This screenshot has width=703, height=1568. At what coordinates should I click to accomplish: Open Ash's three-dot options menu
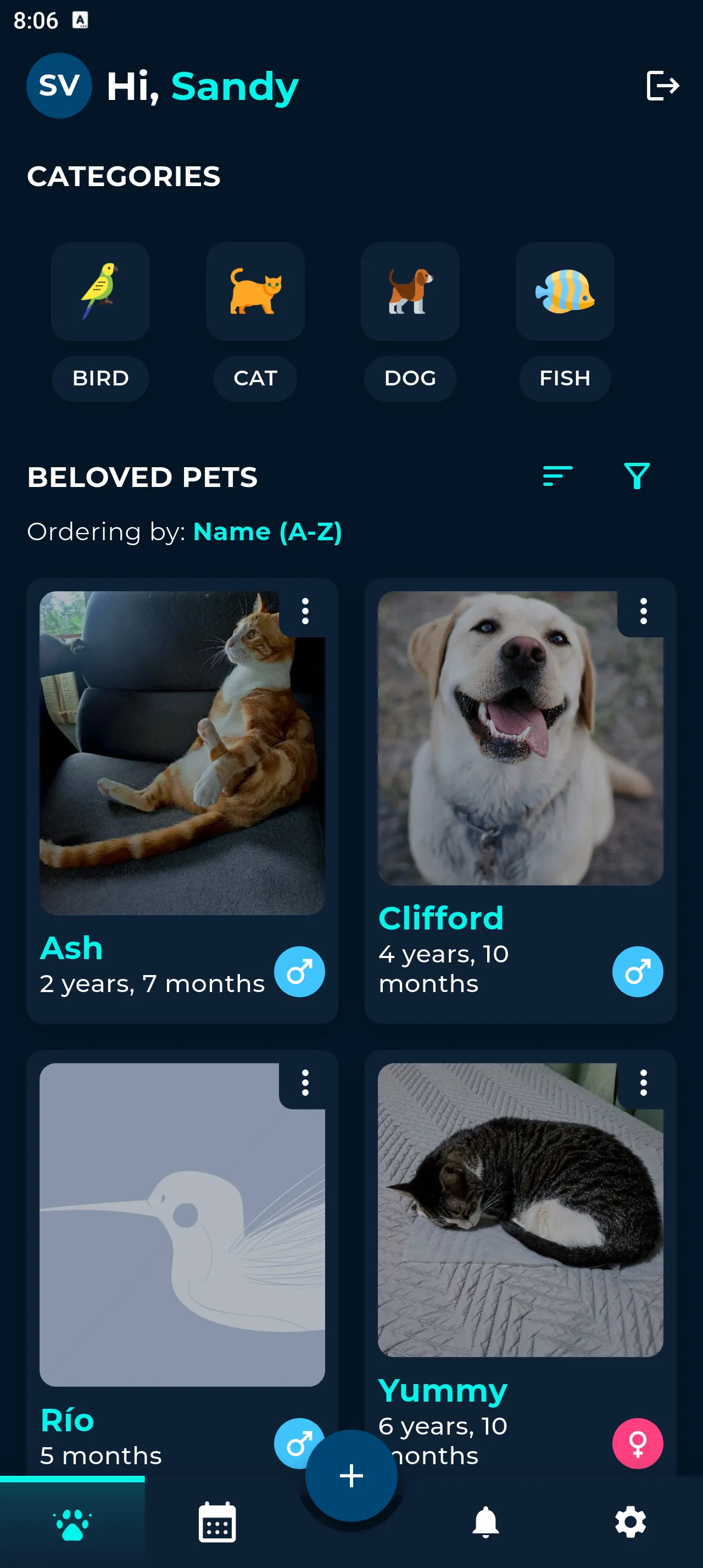coord(305,611)
